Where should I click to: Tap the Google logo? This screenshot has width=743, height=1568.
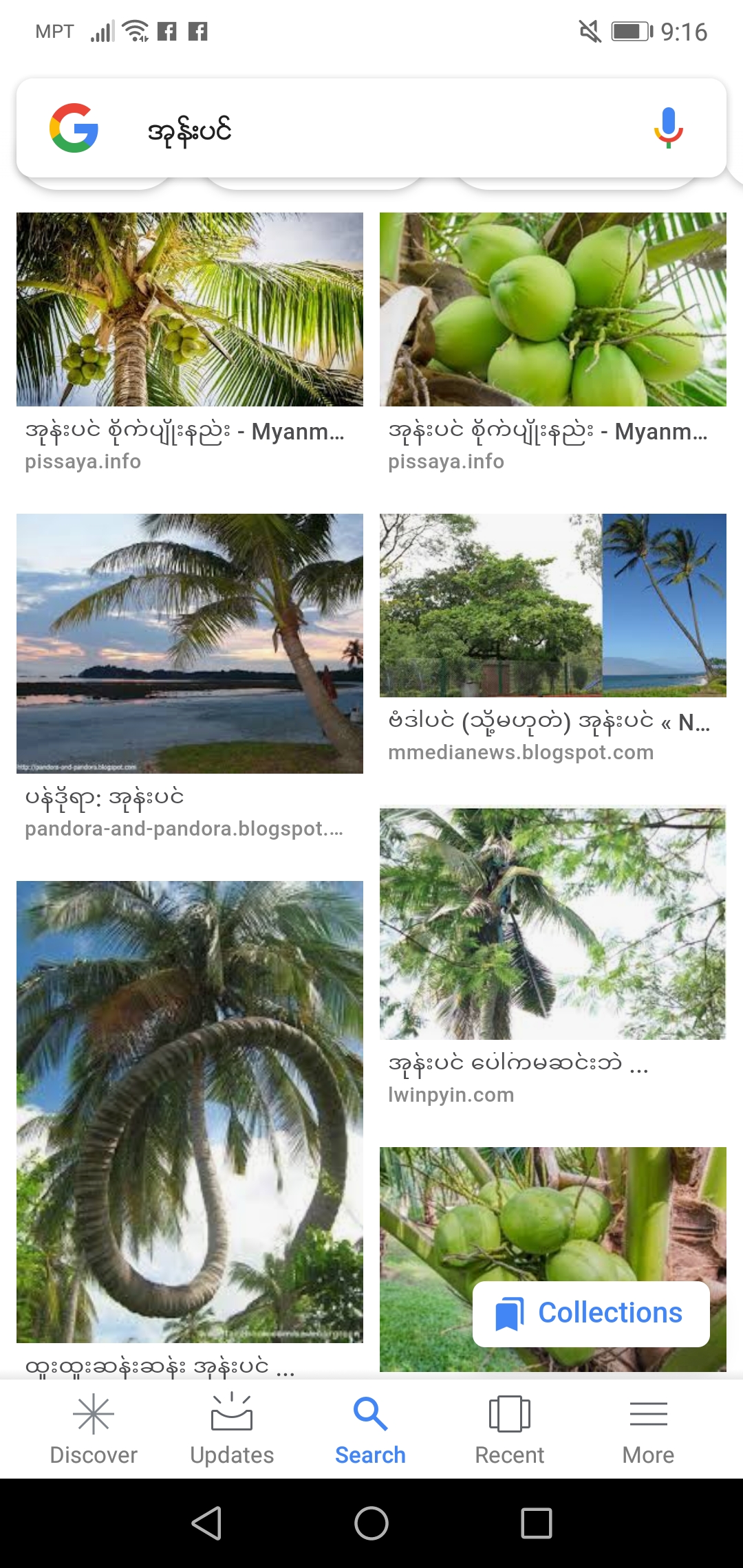[74, 129]
